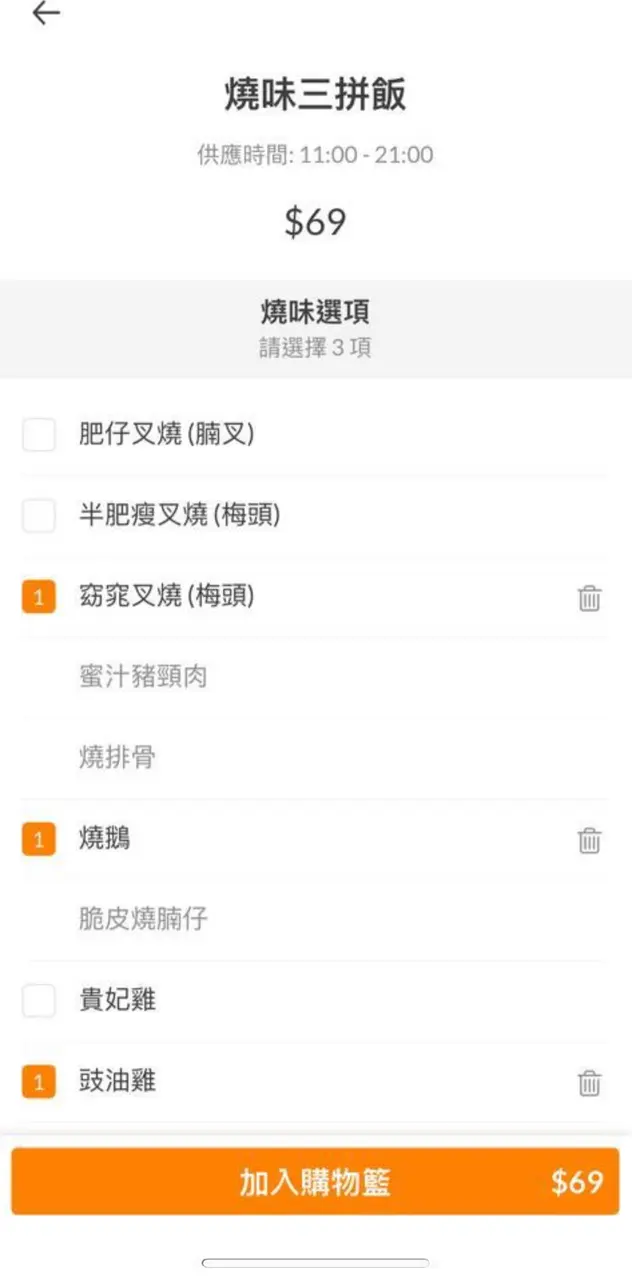Tap the selected 豉油雞 quantity box
Image resolution: width=632 pixels, height=1280 pixels.
click(39, 1082)
